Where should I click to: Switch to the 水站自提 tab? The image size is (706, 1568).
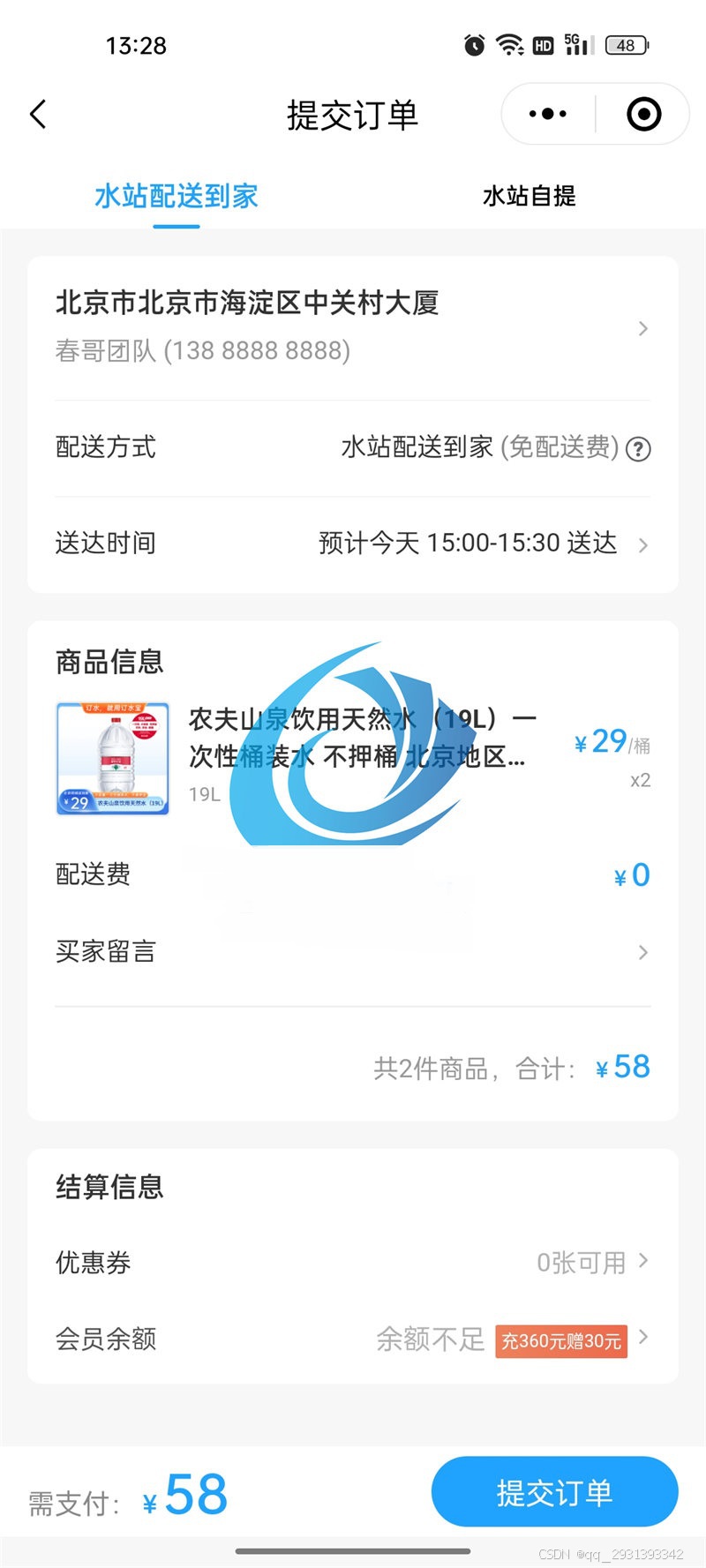[x=529, y=196]
